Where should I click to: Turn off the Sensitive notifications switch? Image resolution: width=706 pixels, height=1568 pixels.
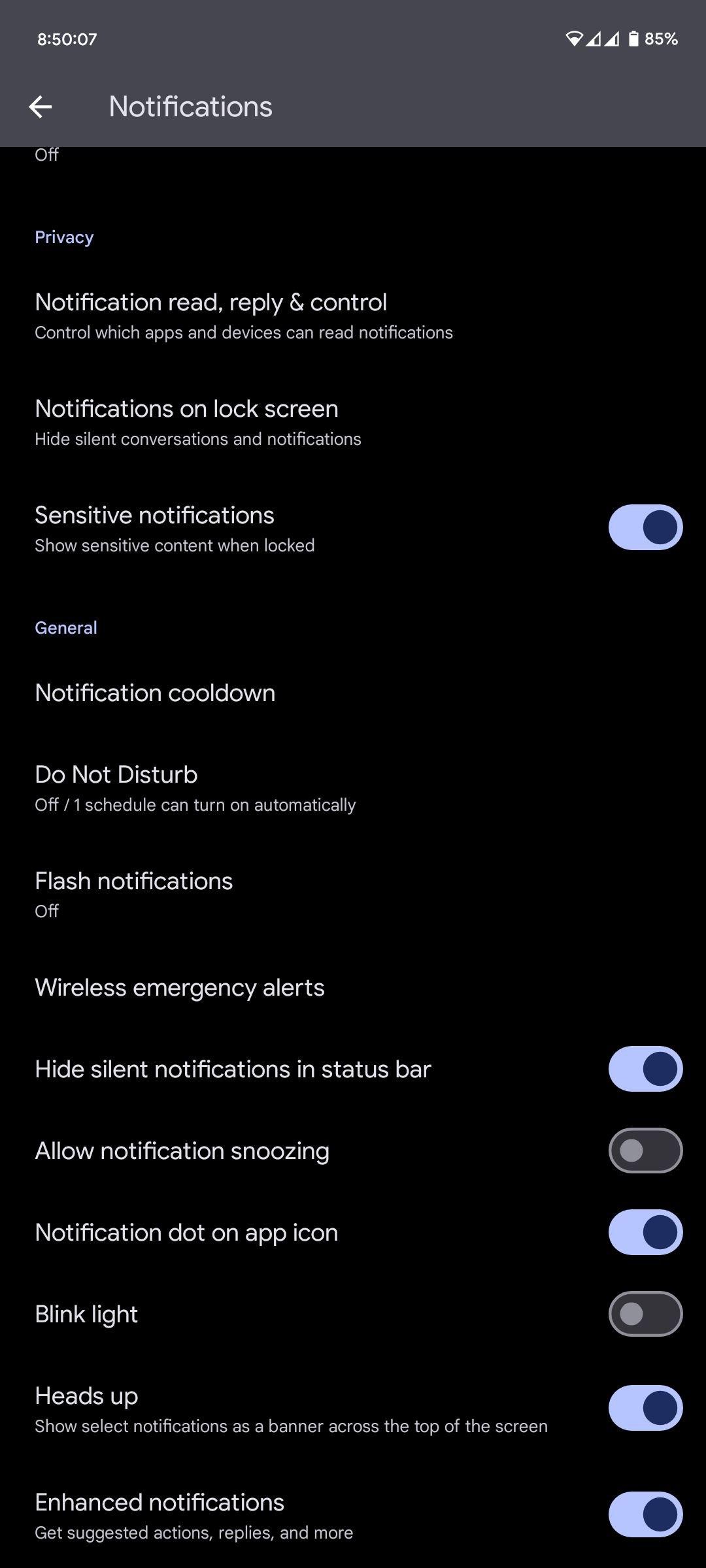(645, 527)
